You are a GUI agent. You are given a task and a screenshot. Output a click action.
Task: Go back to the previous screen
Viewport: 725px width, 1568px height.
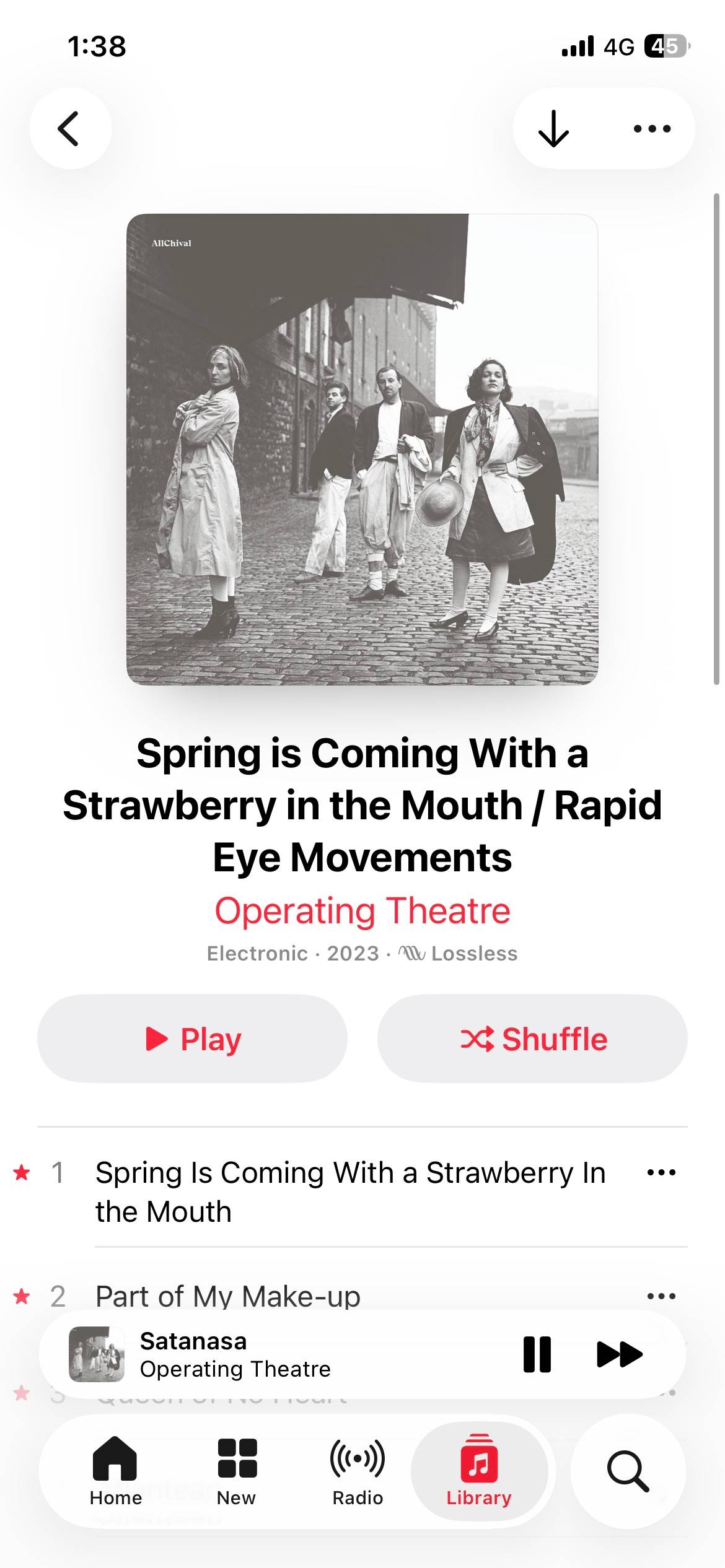pyautogui.click(x=70, y=128)
